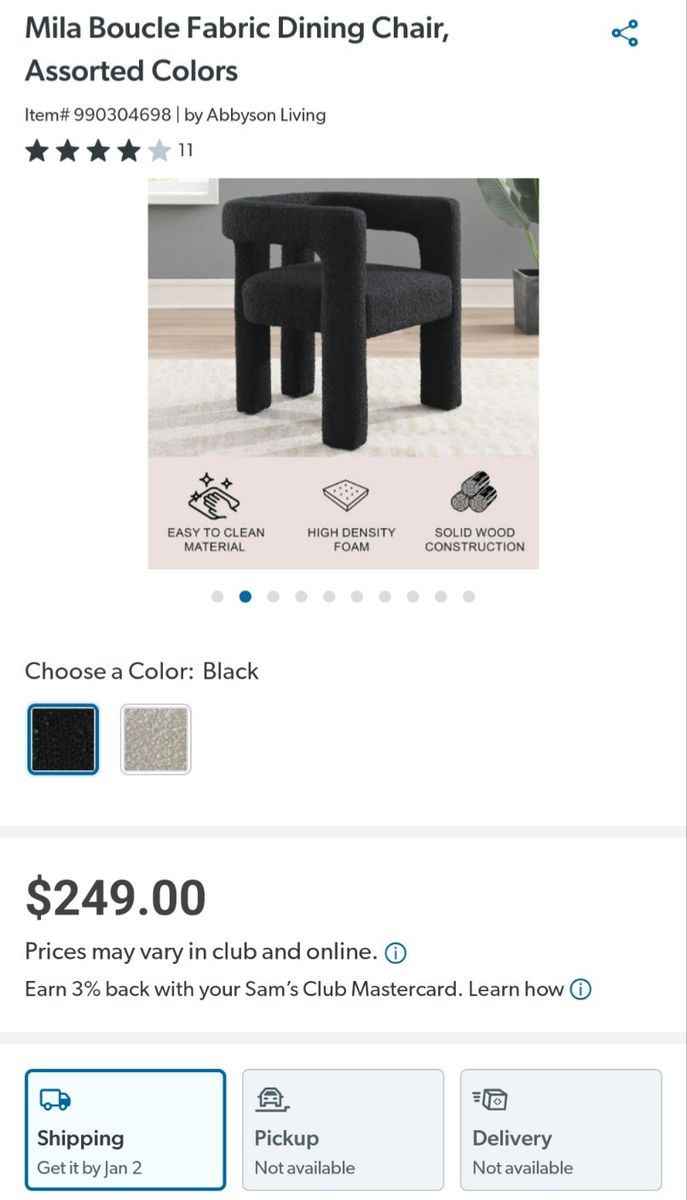The image size is (687, 1200).
Task: Select the gray boucle color swatch
Action: click(156, 739)
